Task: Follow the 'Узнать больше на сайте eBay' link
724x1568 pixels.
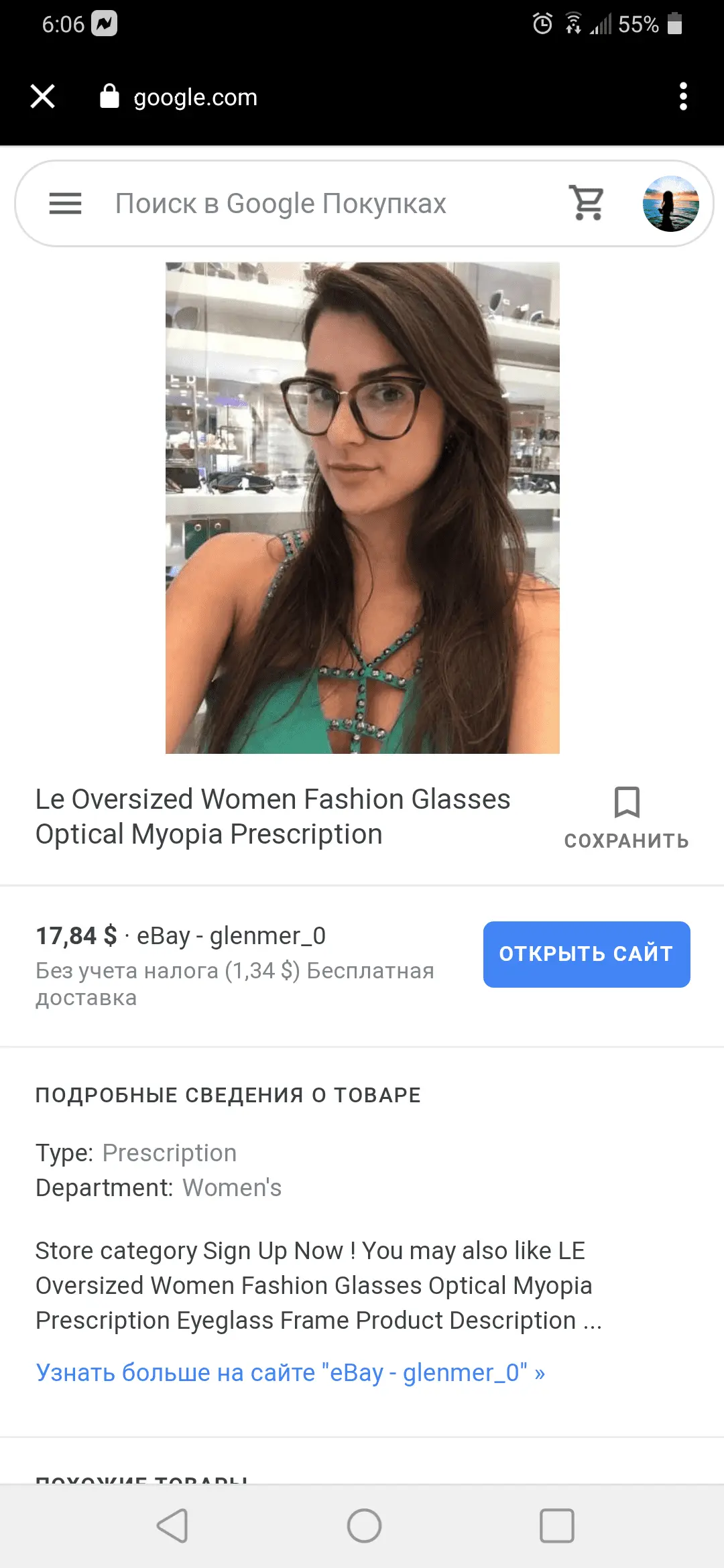Action: 290,1372
